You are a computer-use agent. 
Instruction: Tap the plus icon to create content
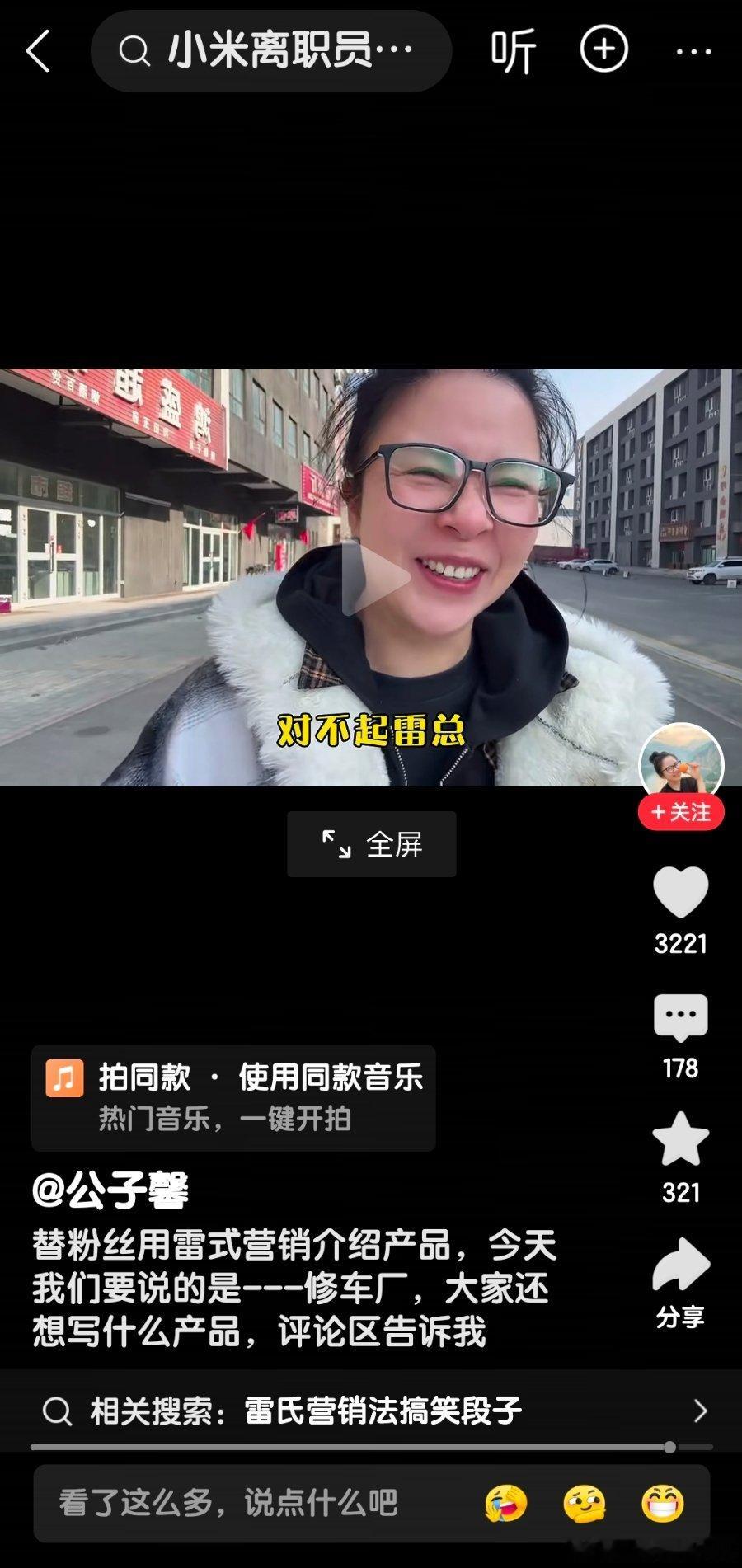point(604,51)
